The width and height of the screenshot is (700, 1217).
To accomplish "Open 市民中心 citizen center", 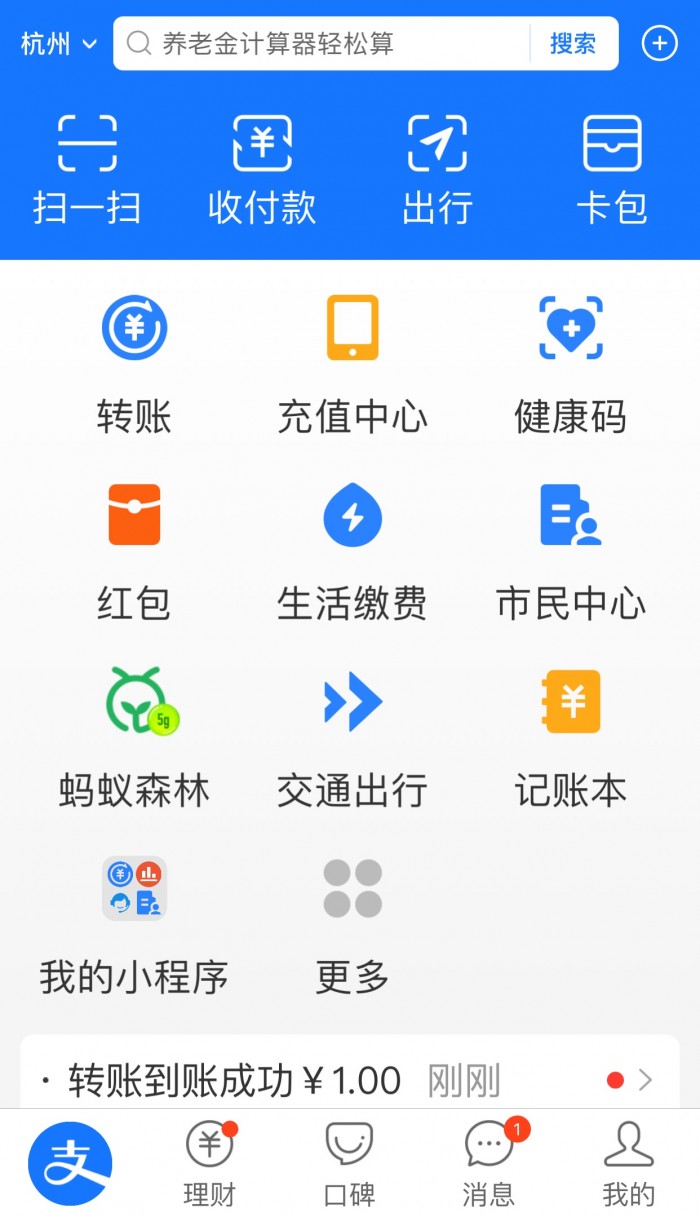I will coord(570,550).
